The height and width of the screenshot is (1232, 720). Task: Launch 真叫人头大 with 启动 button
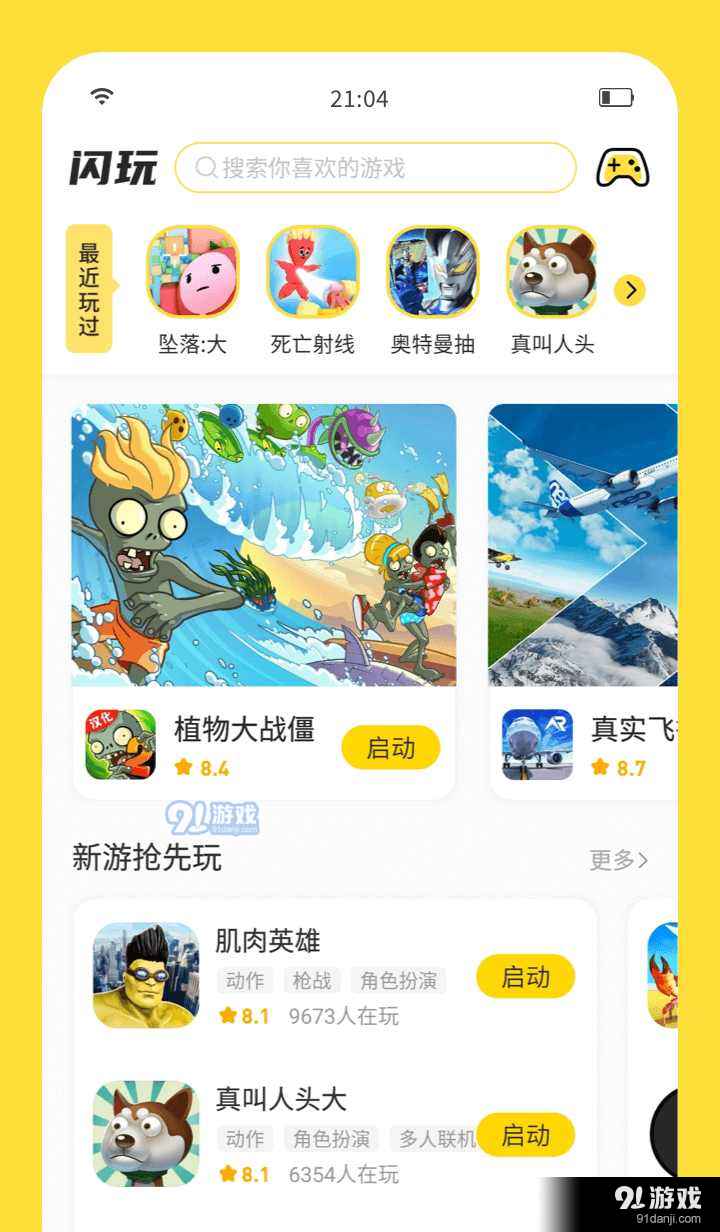click(x=526, y=1135)
